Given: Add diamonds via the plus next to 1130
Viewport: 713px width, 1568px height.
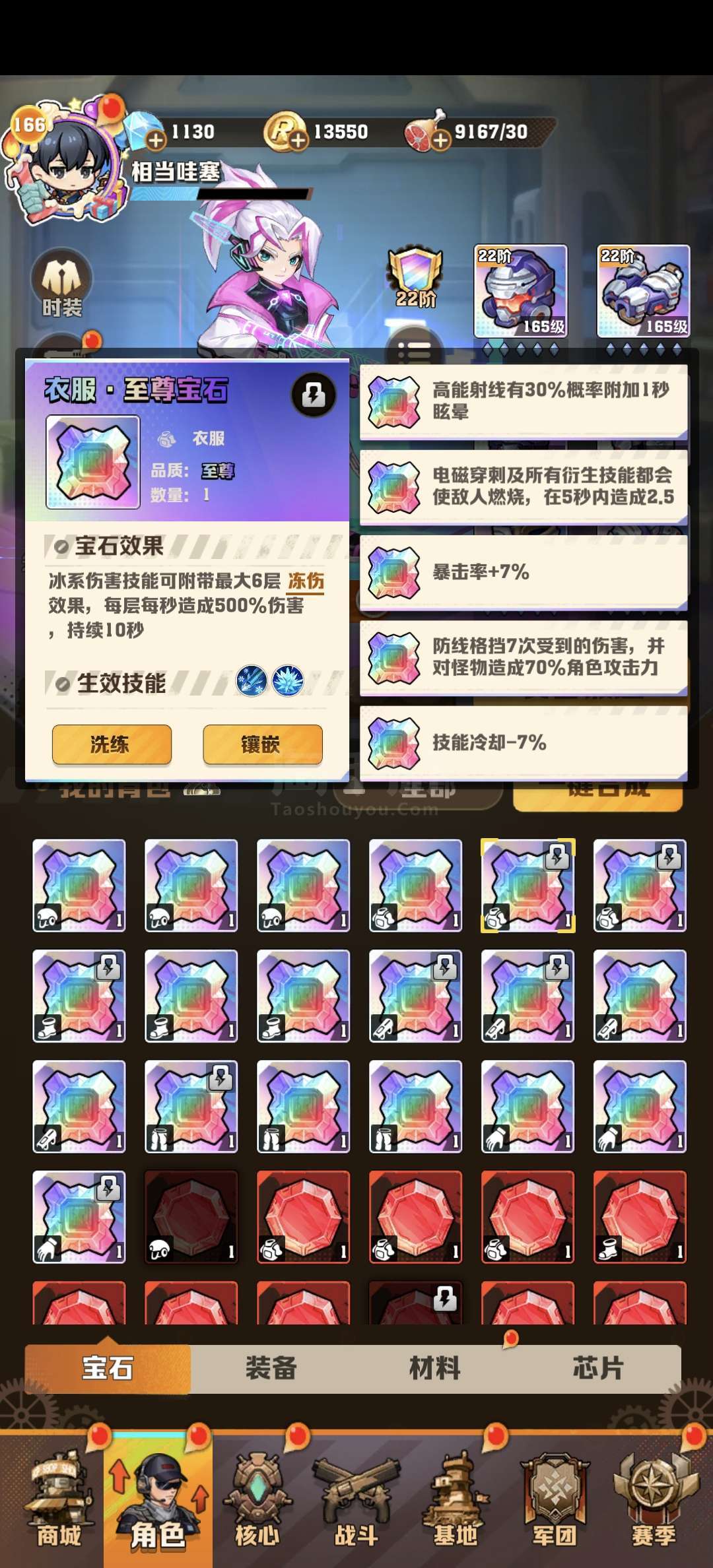Looking at the screenshot, I should 156,141.
